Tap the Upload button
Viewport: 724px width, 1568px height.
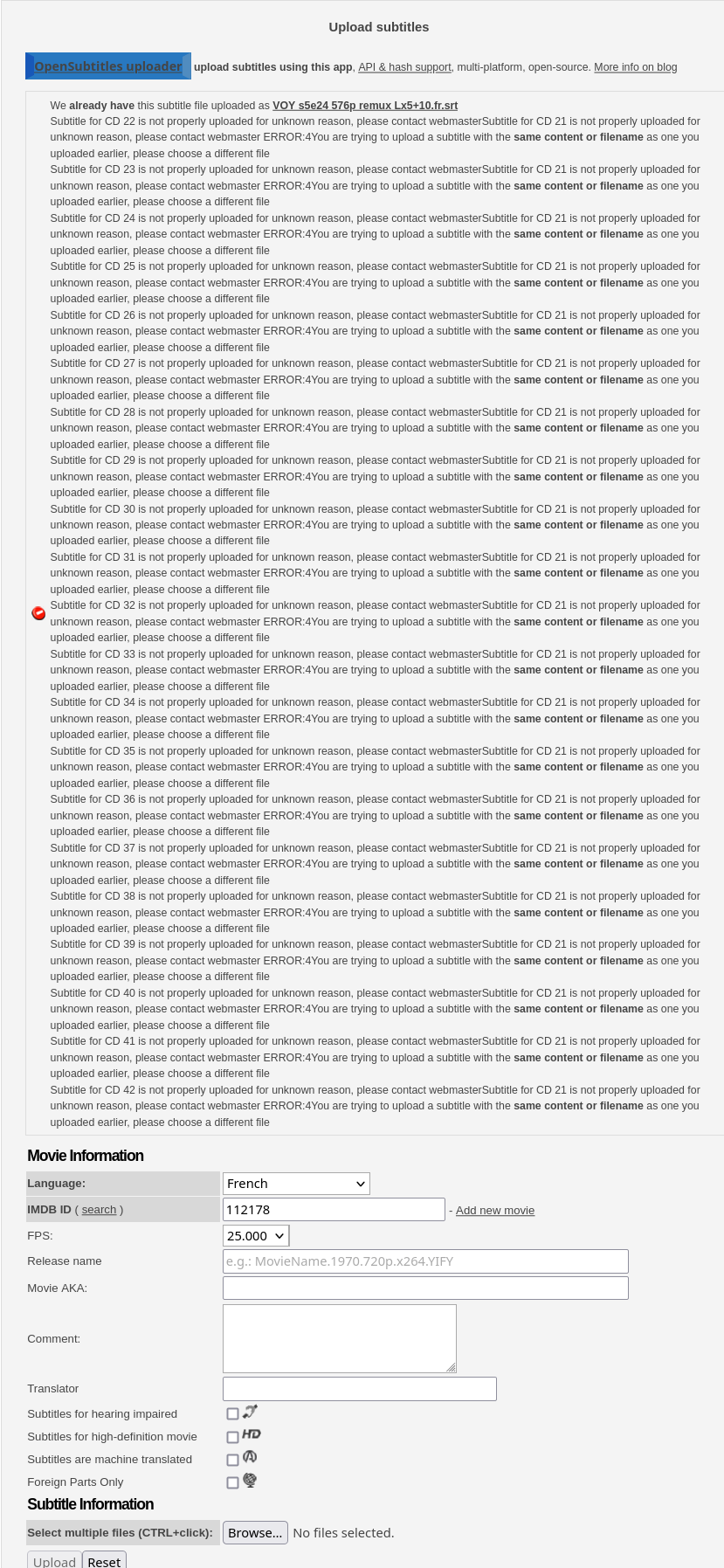pyautogui.click(x=54, y=1560)
